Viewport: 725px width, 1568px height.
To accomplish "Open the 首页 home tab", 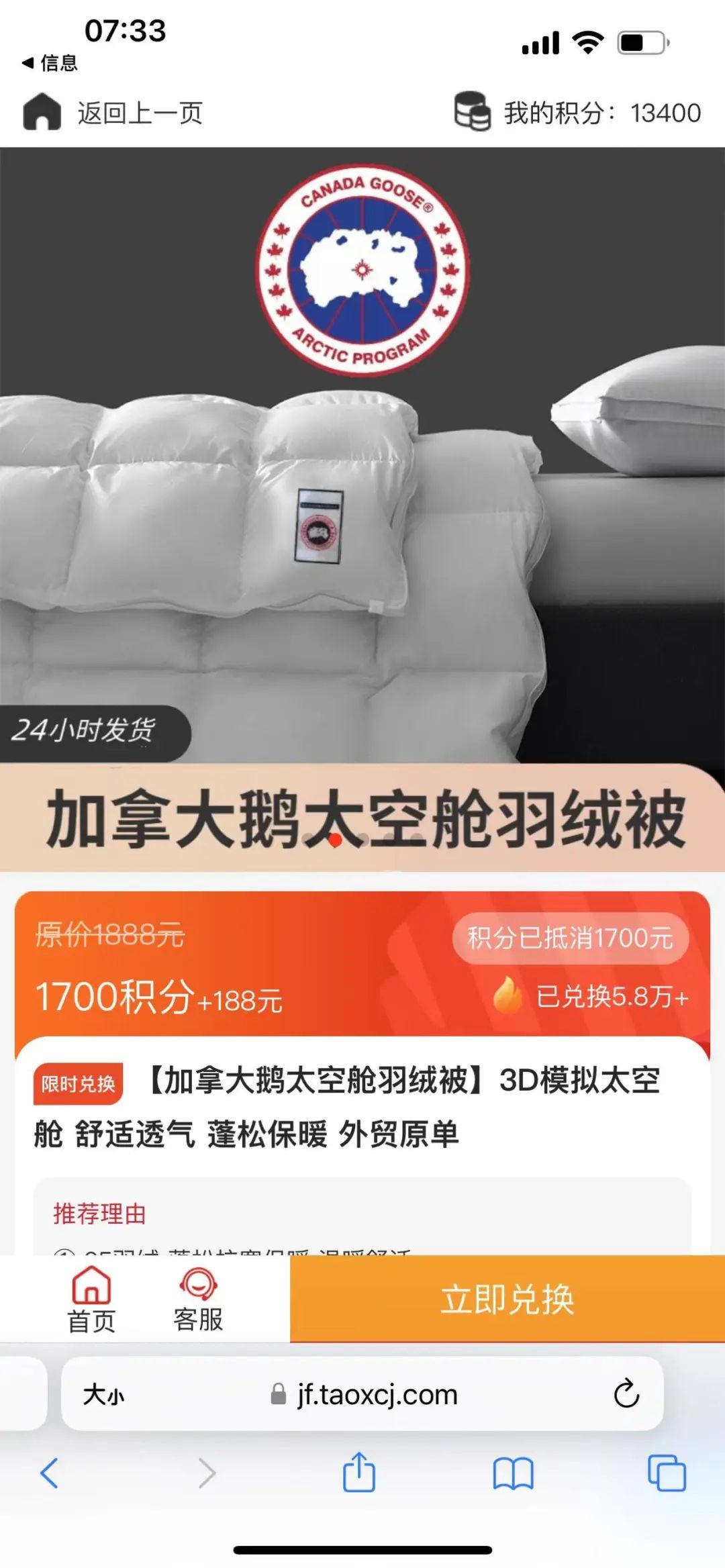I will coord(91,1300).
